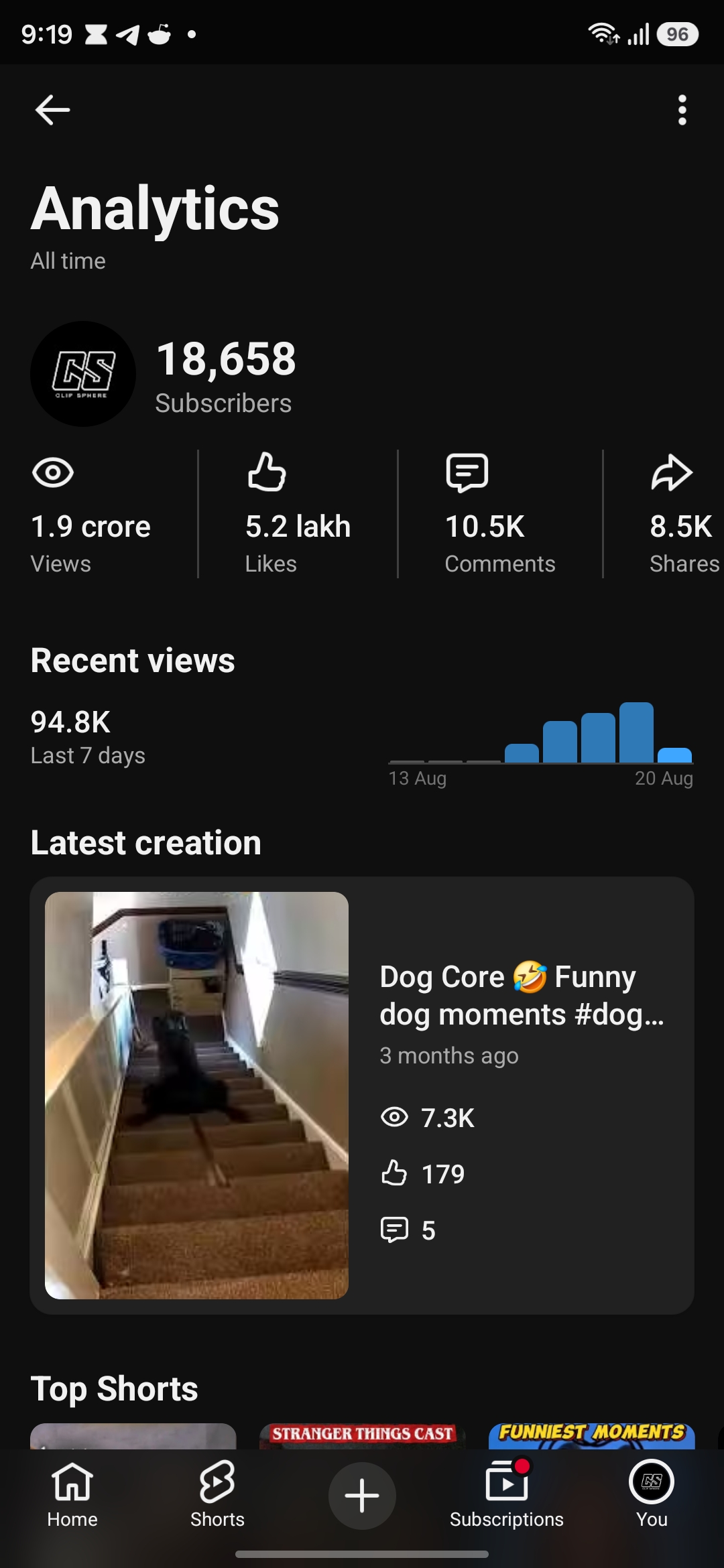Tap the plus button to create content
Viewport: 724px width, 1568px height.
(362, 1496)
